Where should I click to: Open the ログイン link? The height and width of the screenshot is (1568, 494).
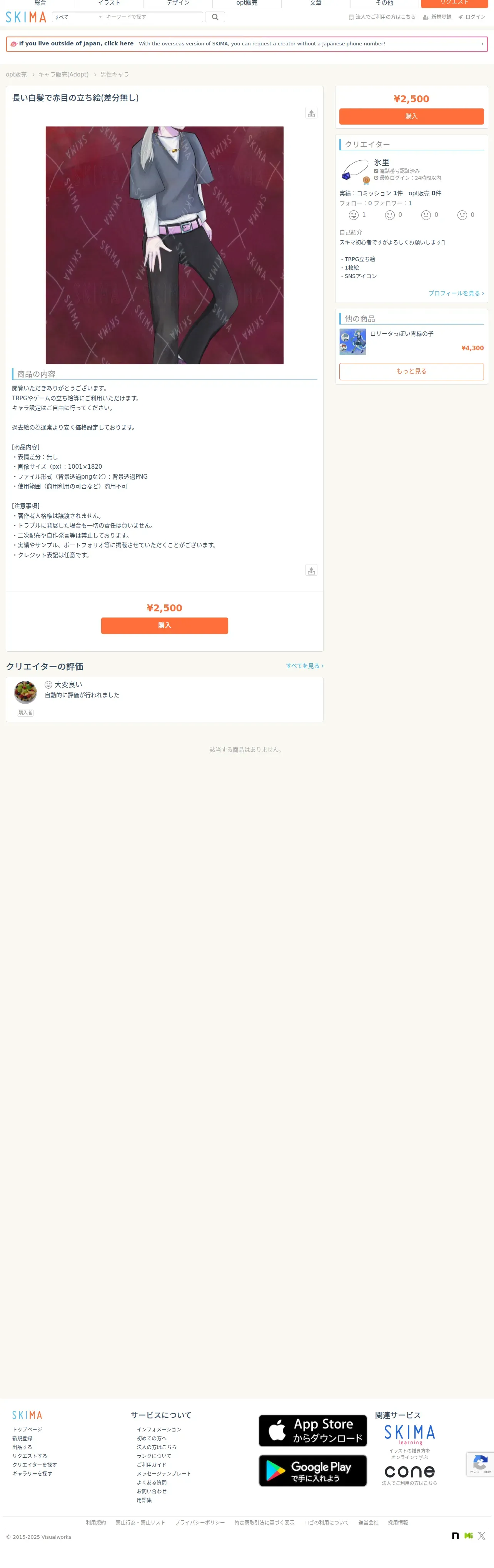[472, 17]
